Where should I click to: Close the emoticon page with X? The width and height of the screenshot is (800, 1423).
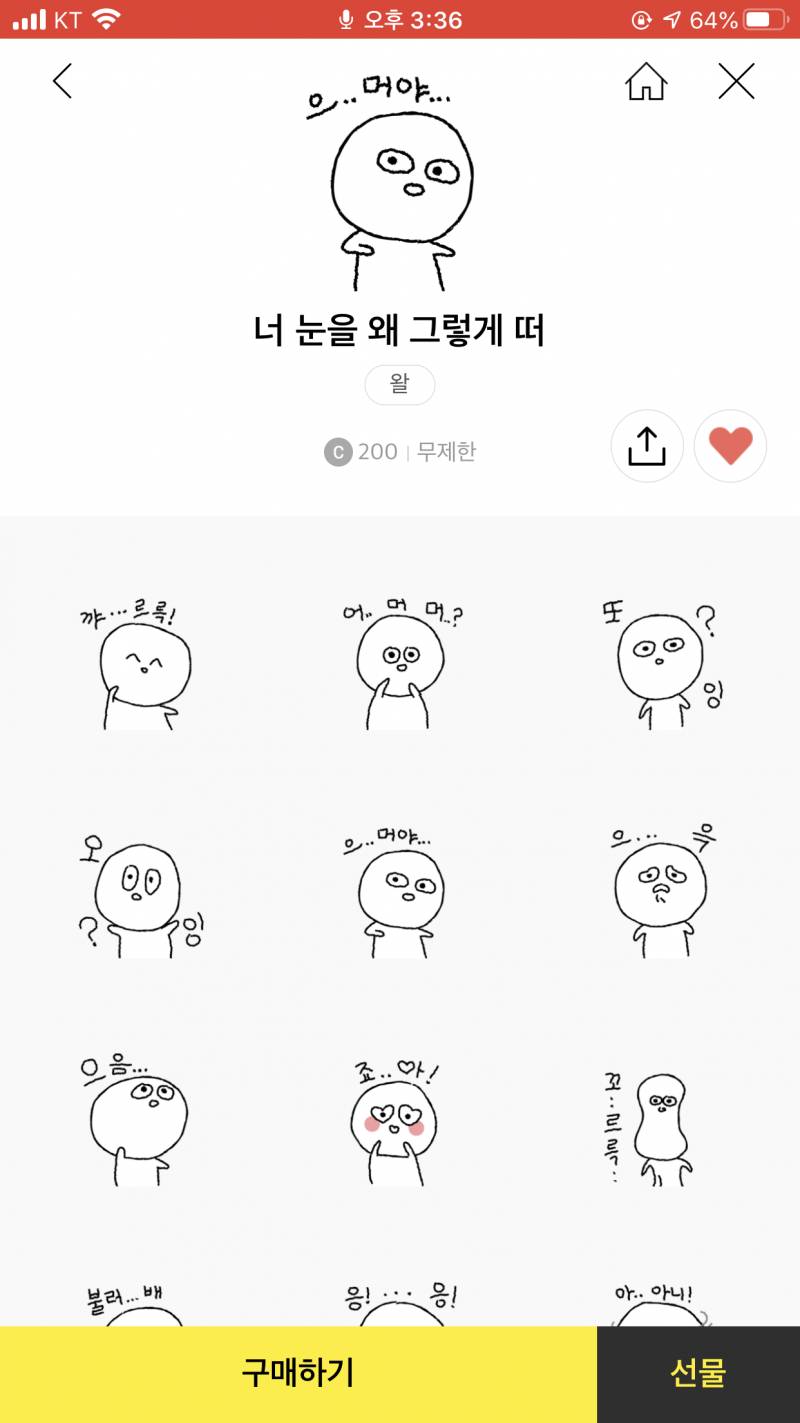coord(737,82)
